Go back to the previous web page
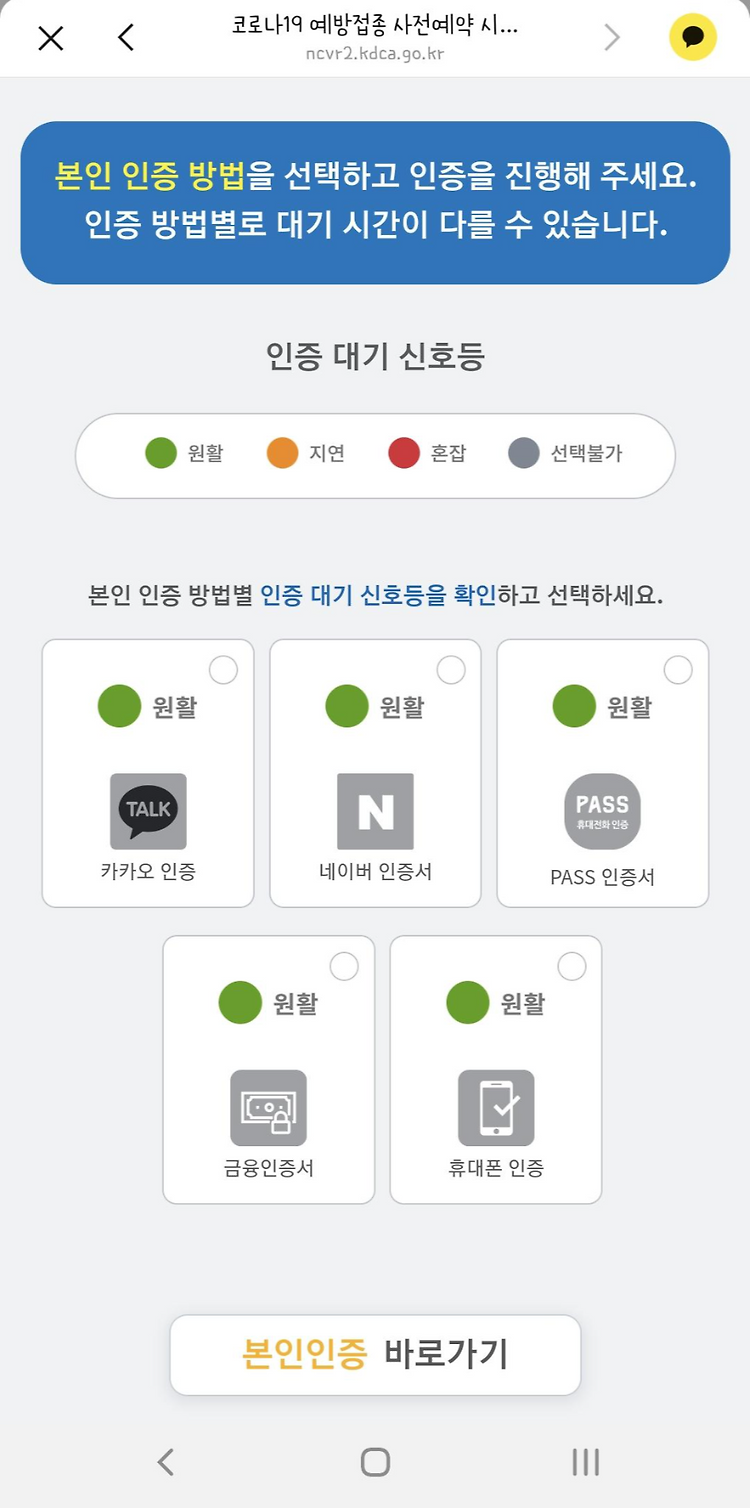The width and height of the screenshot is (750, 1508). [125, 38]
